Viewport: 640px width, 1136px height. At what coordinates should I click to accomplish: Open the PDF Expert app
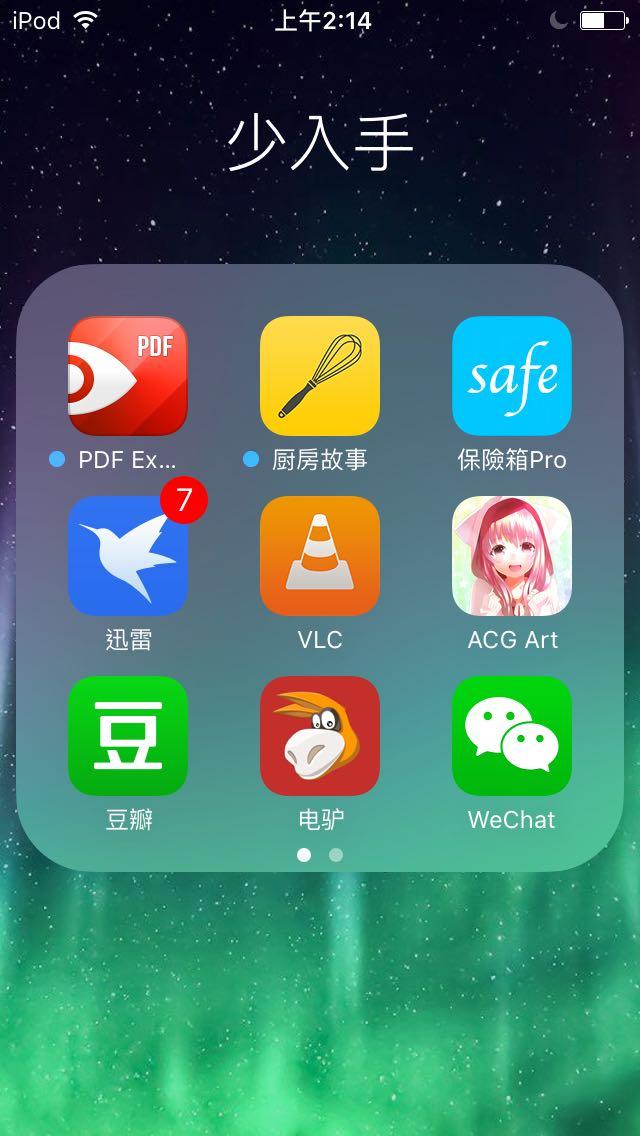(x=128, y=376)
